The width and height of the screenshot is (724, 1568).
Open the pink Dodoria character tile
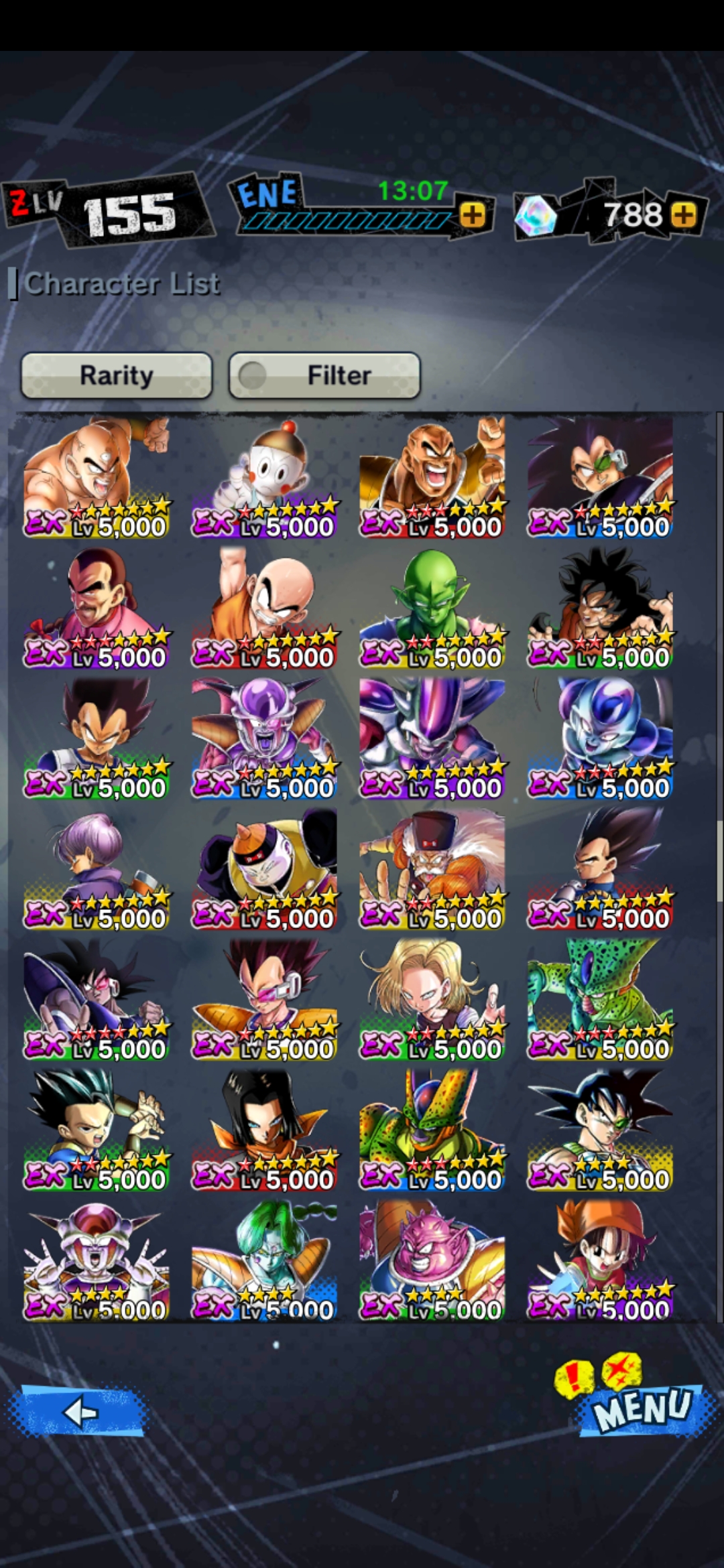(x=432, y=1260)
